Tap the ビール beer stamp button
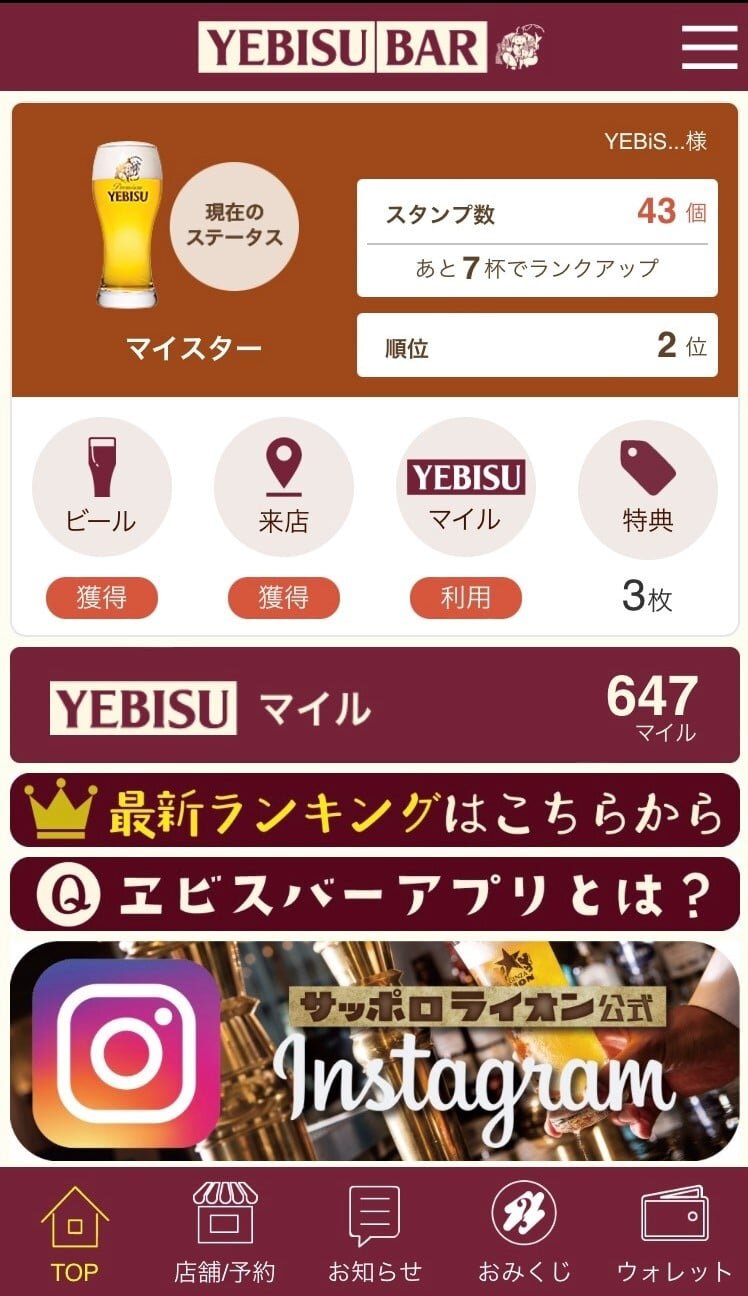This screenshot has width=748, height=1296. 102,488
